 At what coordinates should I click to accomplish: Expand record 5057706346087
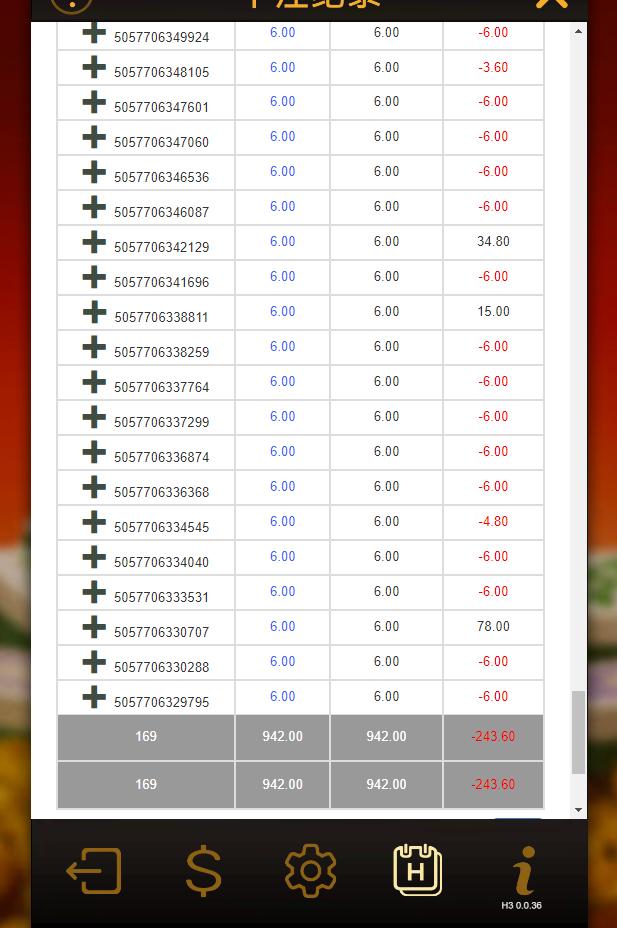(x=94, y=207)
